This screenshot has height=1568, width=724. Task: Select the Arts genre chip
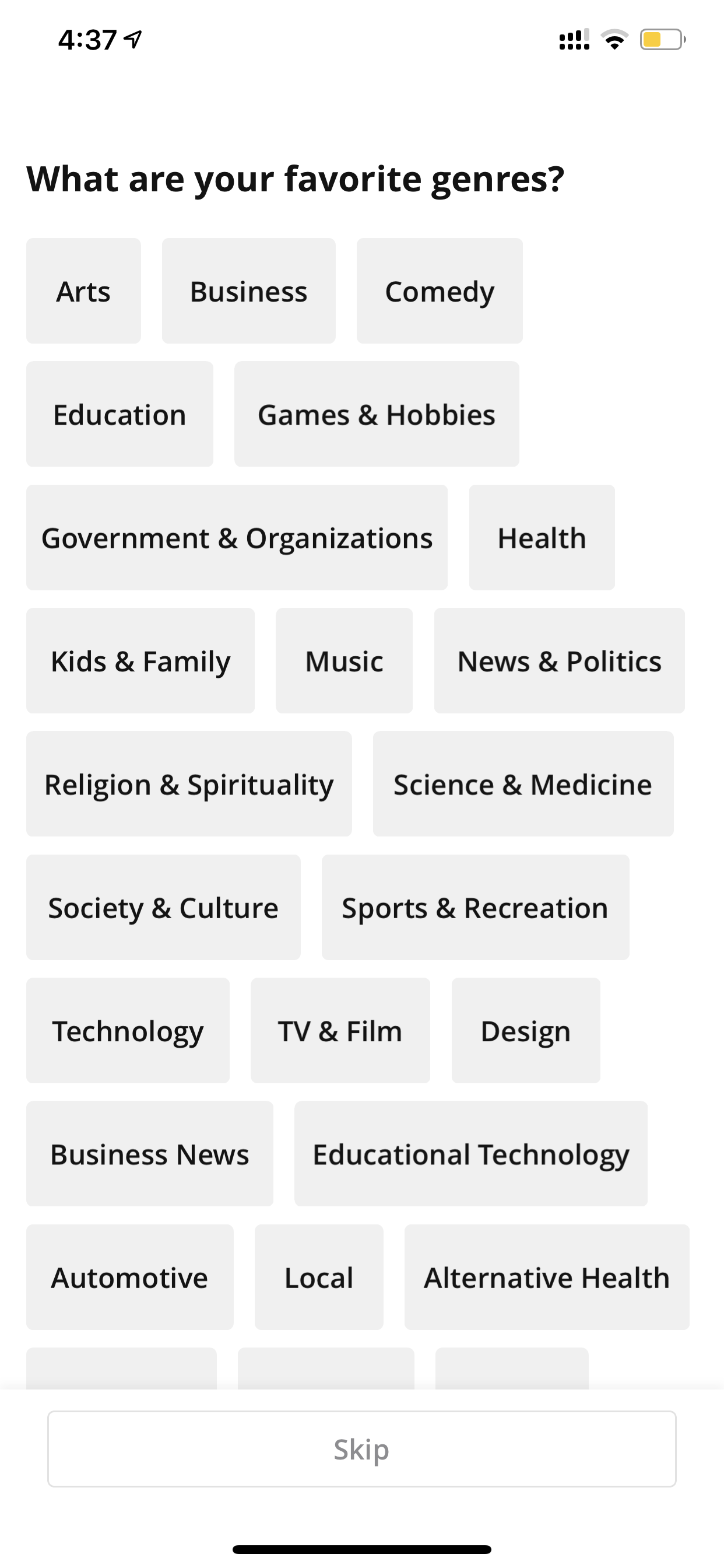point(83,291)
